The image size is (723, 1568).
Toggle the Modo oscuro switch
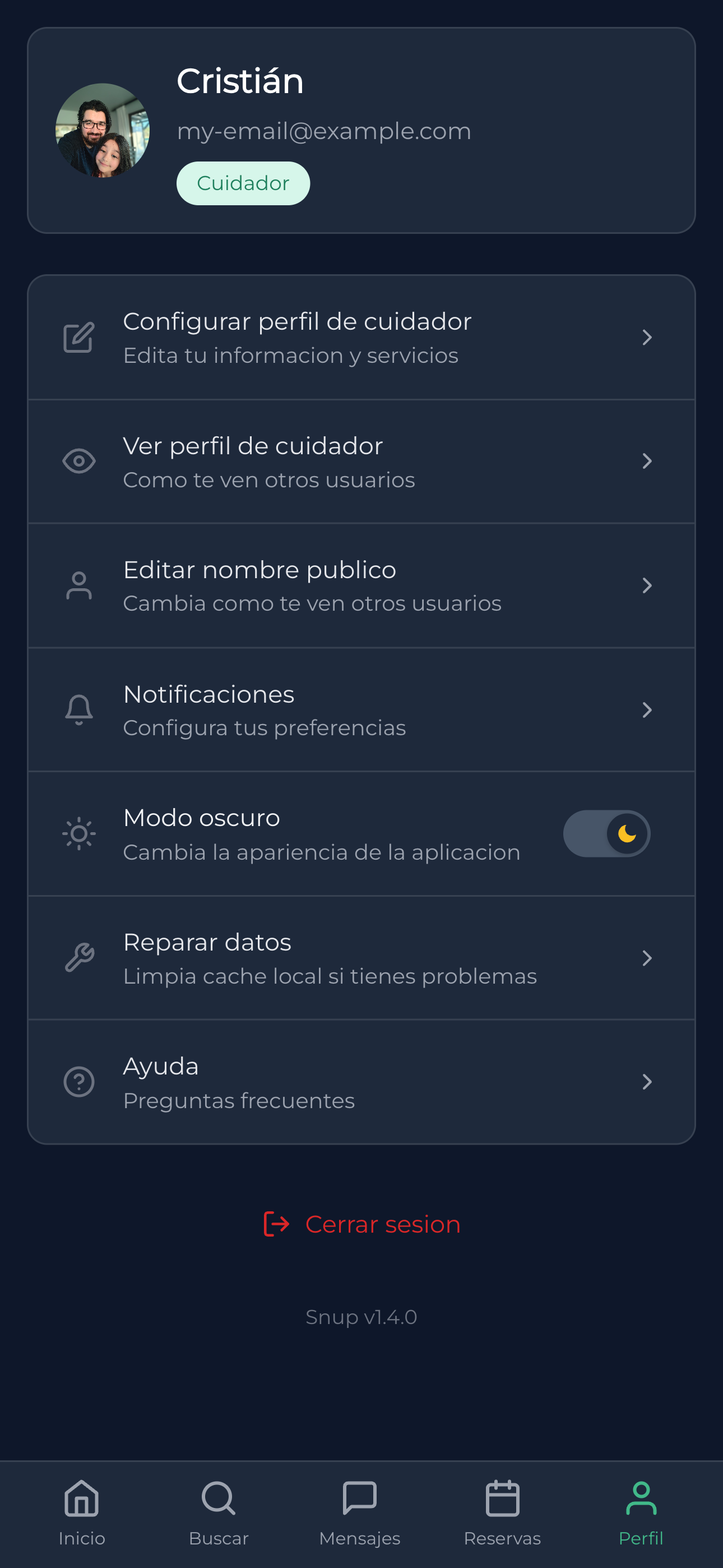[606, 834]
